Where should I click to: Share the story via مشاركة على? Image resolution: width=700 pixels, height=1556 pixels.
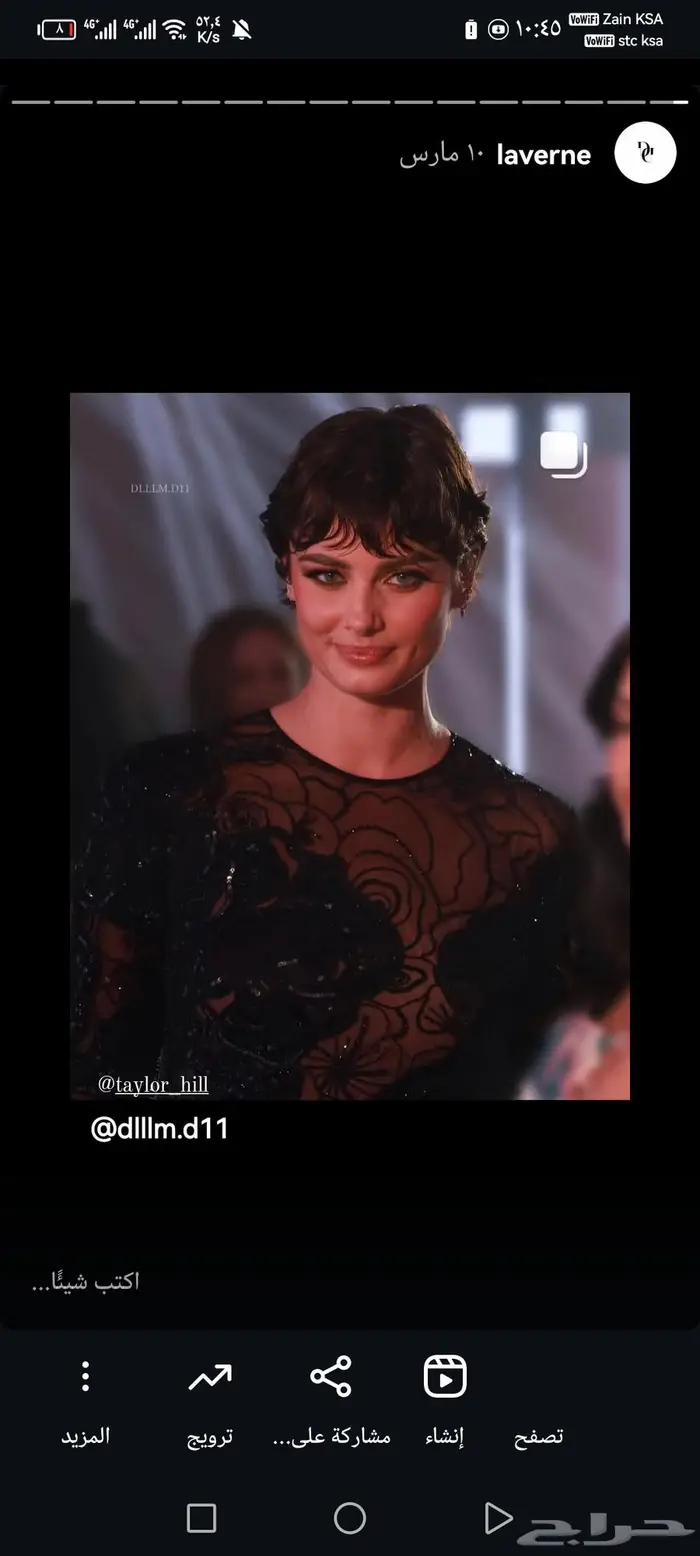tap(331, 1400)
